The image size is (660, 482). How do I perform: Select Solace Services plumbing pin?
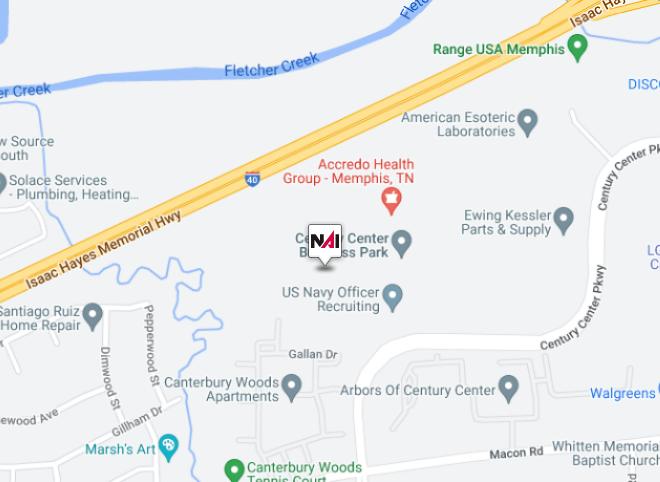tap(3, 183)
